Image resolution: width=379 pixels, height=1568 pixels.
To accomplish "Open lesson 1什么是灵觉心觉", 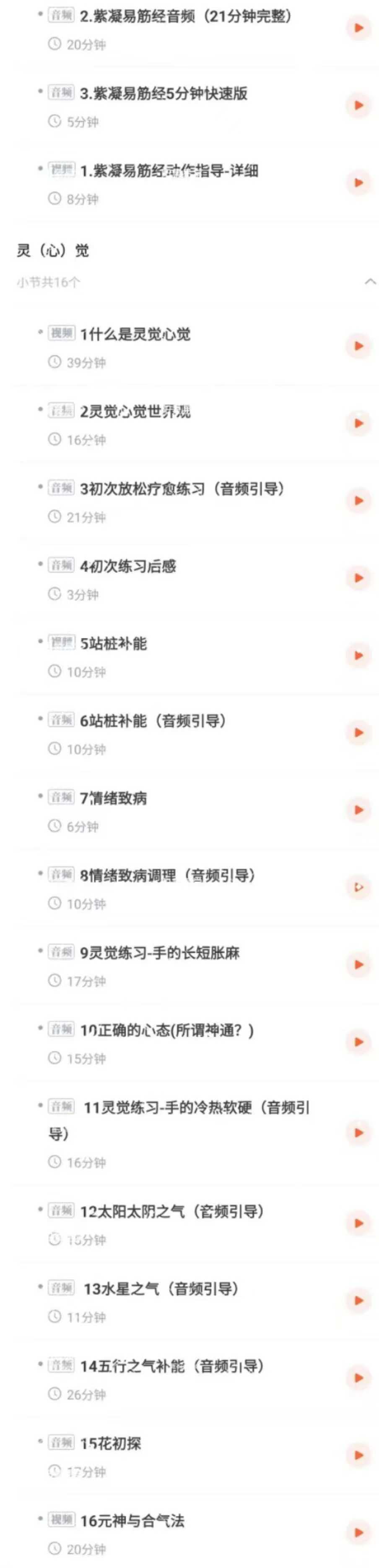I will tap(135, 334).
